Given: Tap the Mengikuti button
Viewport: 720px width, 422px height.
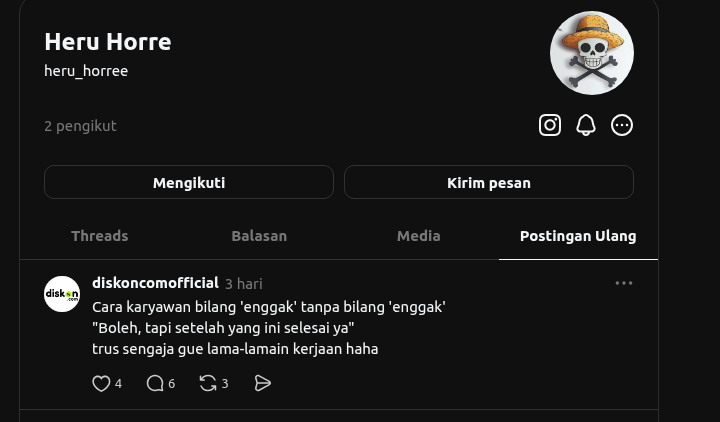Looking at the screenshot, I should click(189, 182).
